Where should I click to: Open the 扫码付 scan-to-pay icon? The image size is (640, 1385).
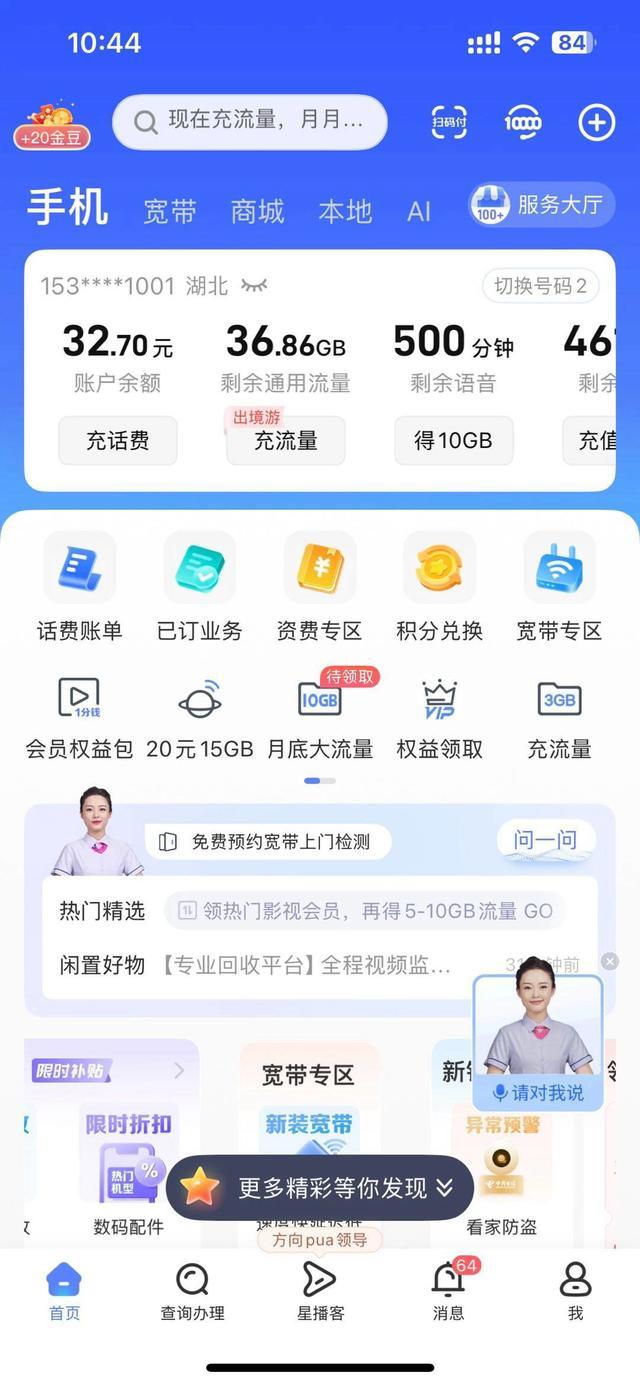tap(450, 123)
